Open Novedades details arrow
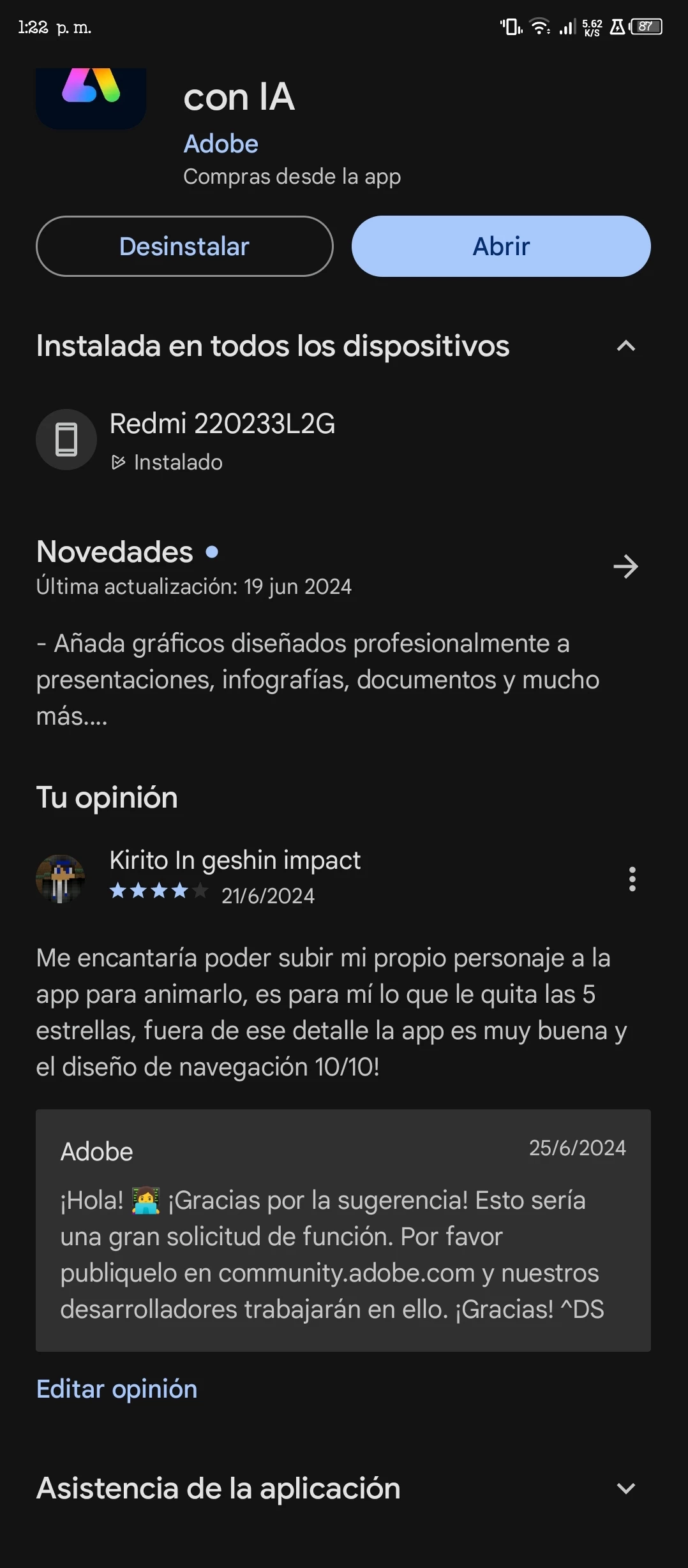688x1568 pixels. (625, 566)
